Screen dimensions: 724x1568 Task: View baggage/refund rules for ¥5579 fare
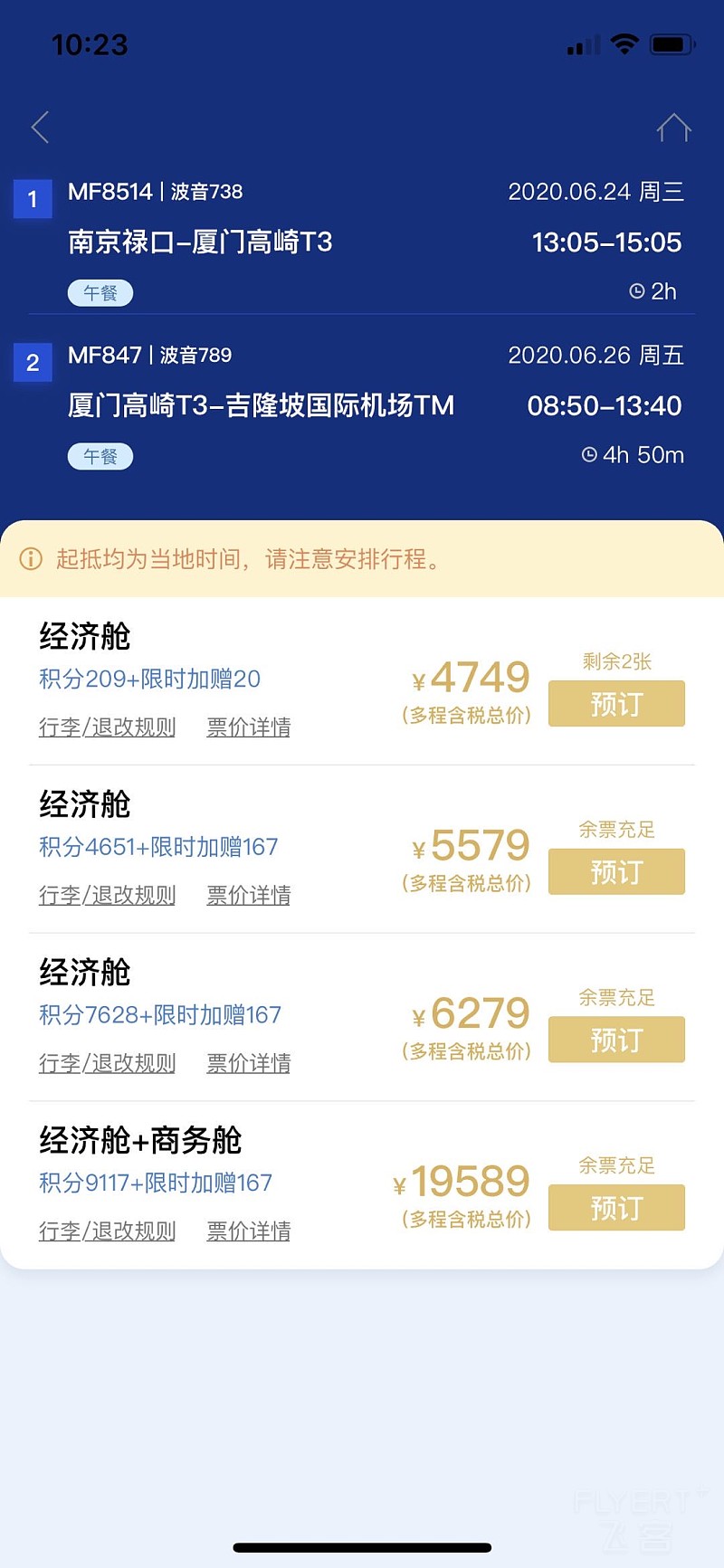tap(107, 896)
